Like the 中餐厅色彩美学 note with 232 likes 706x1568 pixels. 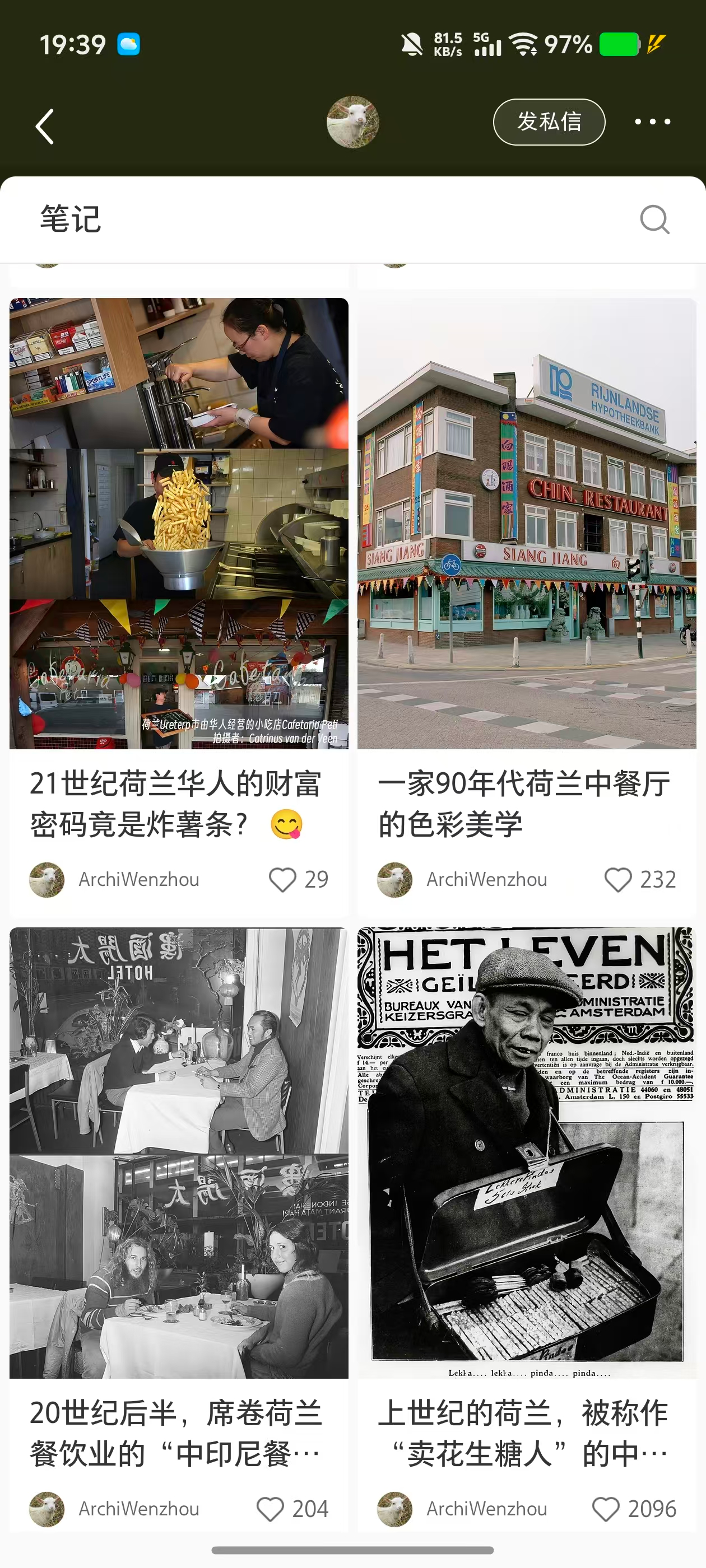[617, 880]
